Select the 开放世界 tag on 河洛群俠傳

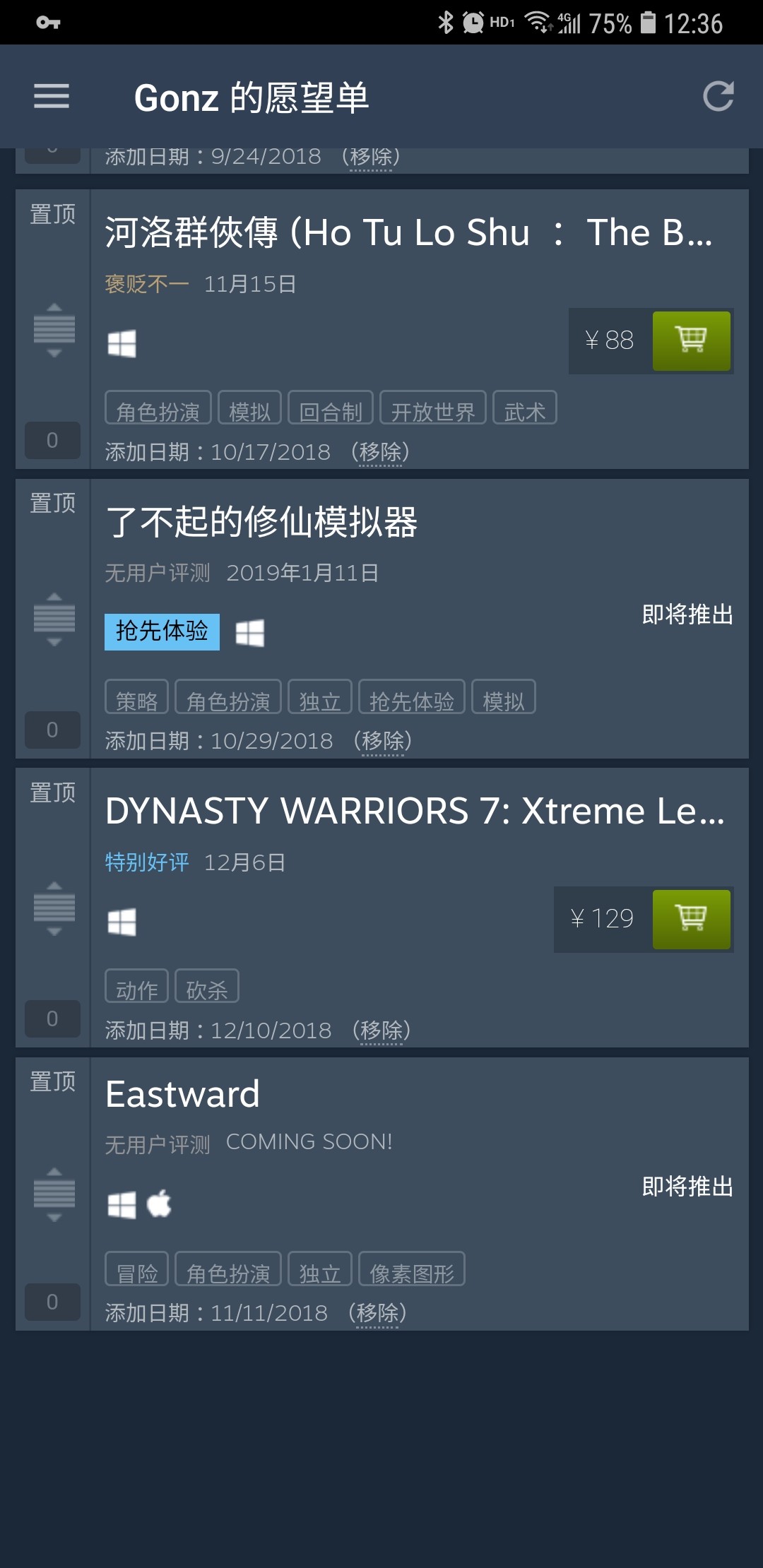pyautogui.click(x=432, y=408)
